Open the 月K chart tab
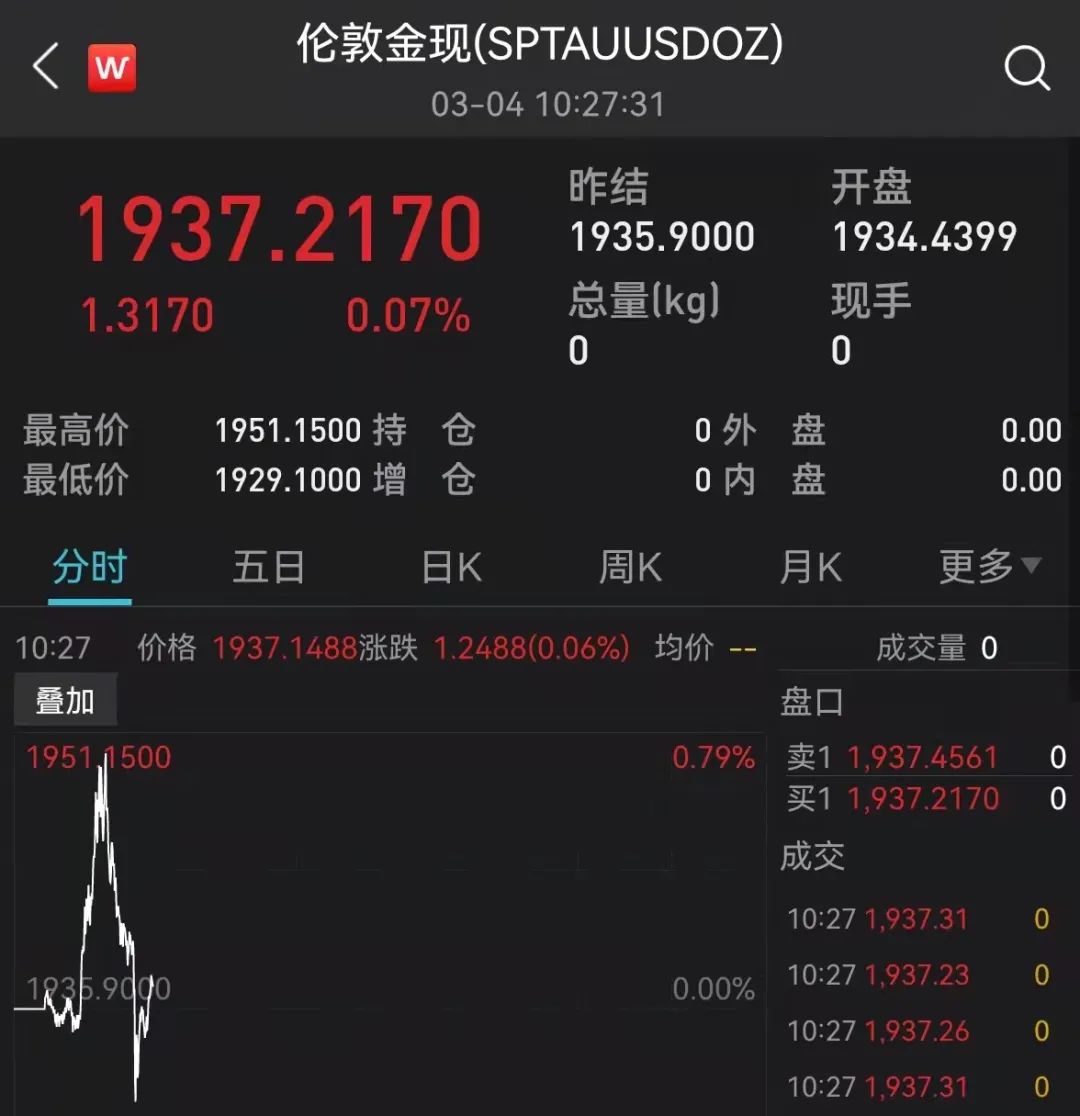 click(x=810, y=569)
